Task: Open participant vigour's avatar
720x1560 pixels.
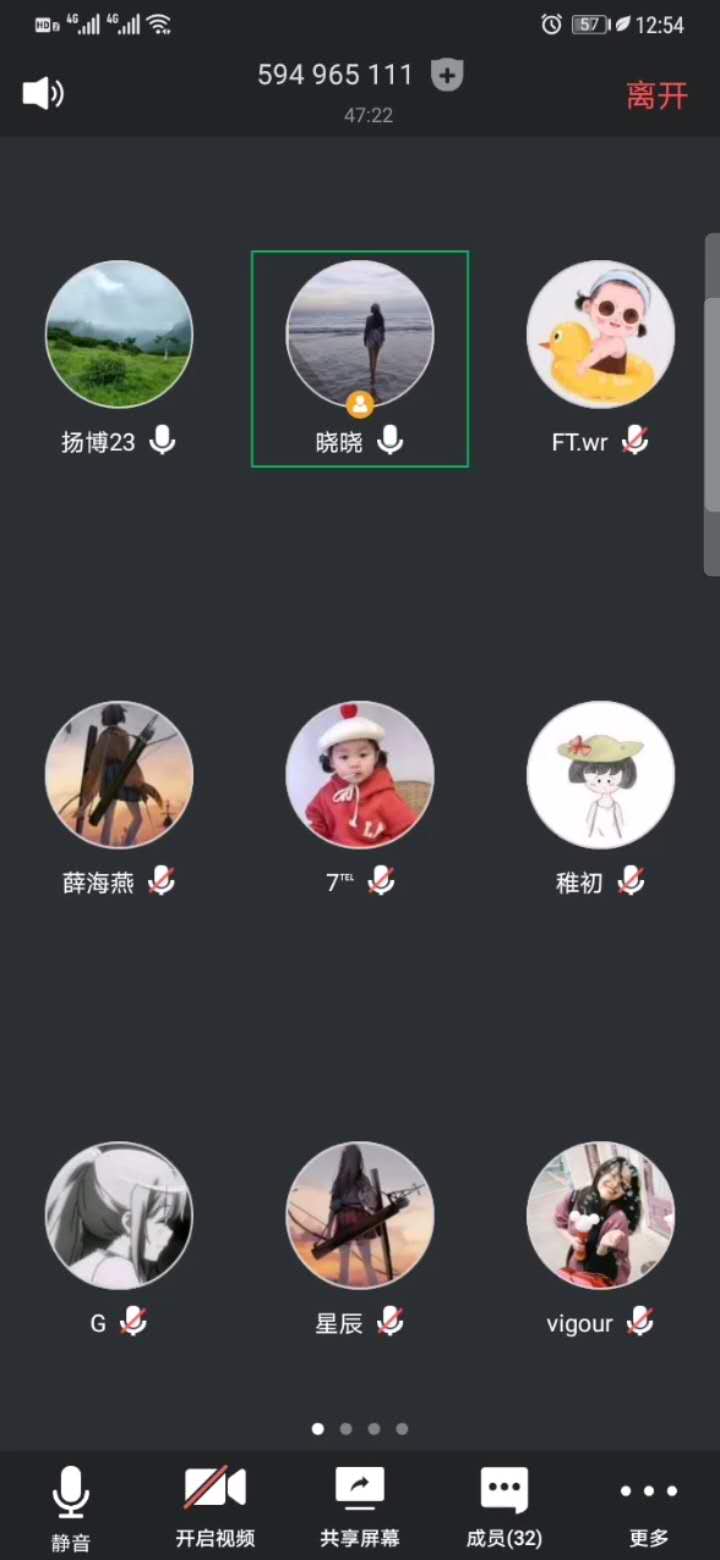Action: [600, 1215]
